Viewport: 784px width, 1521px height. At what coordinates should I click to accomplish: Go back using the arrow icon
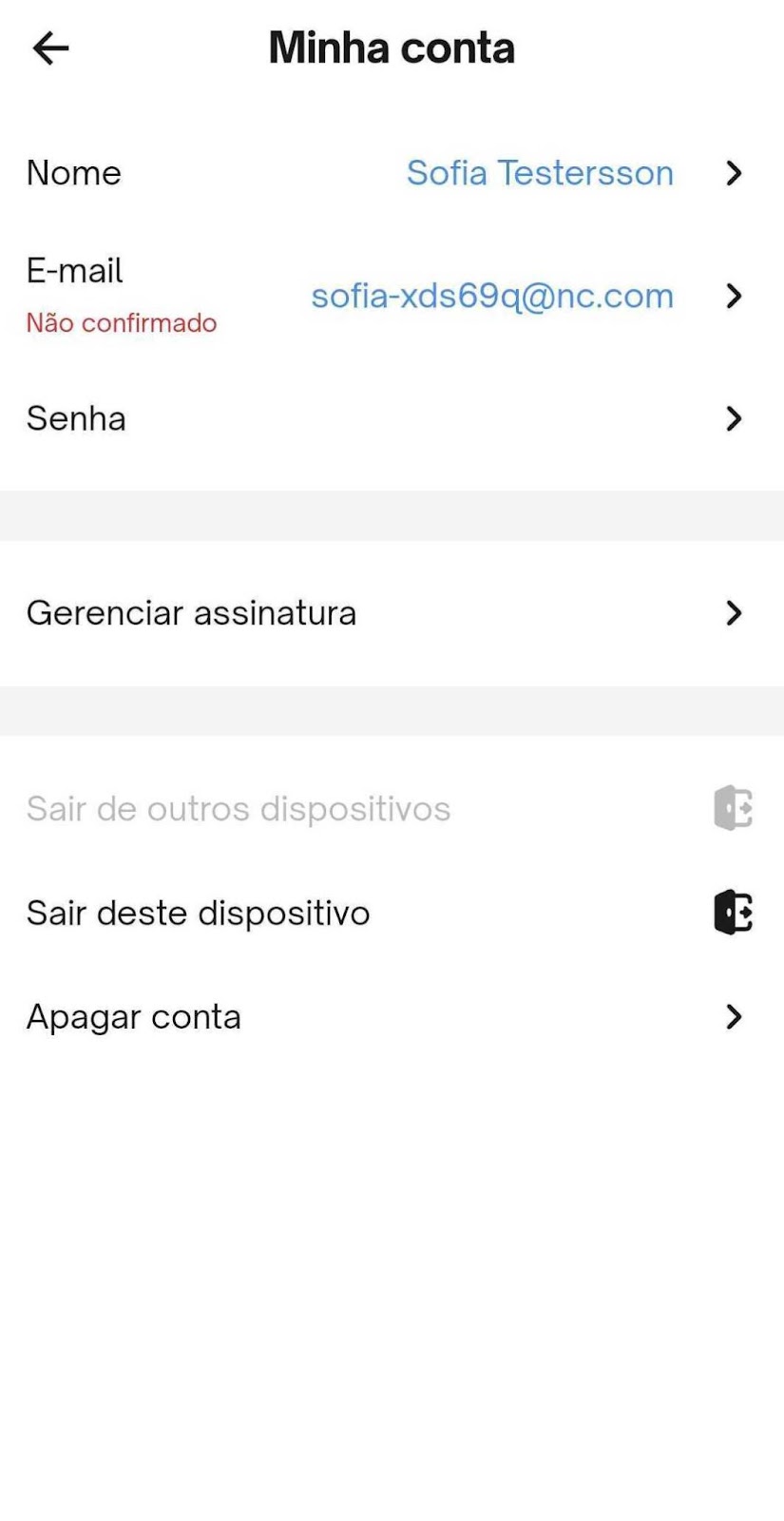tap(50, 48)
